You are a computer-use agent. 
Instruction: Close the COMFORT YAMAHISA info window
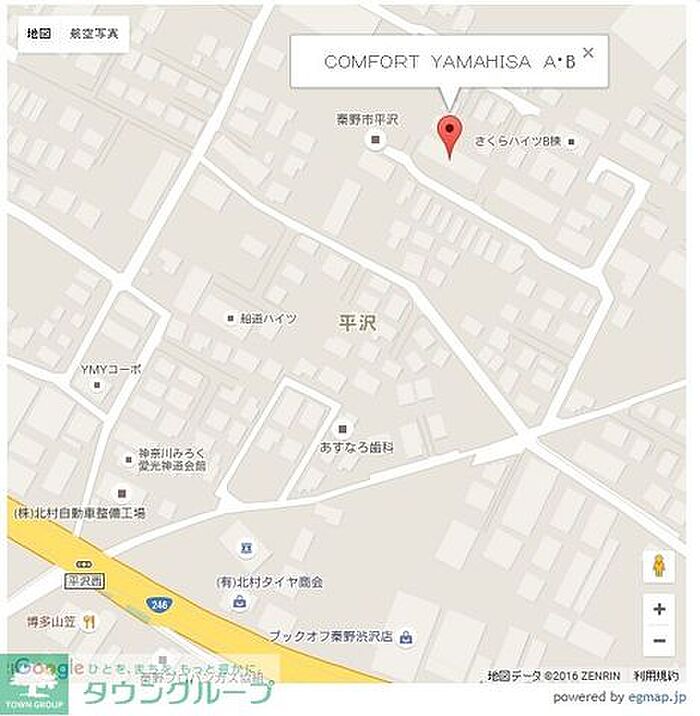tap(588, 53)
